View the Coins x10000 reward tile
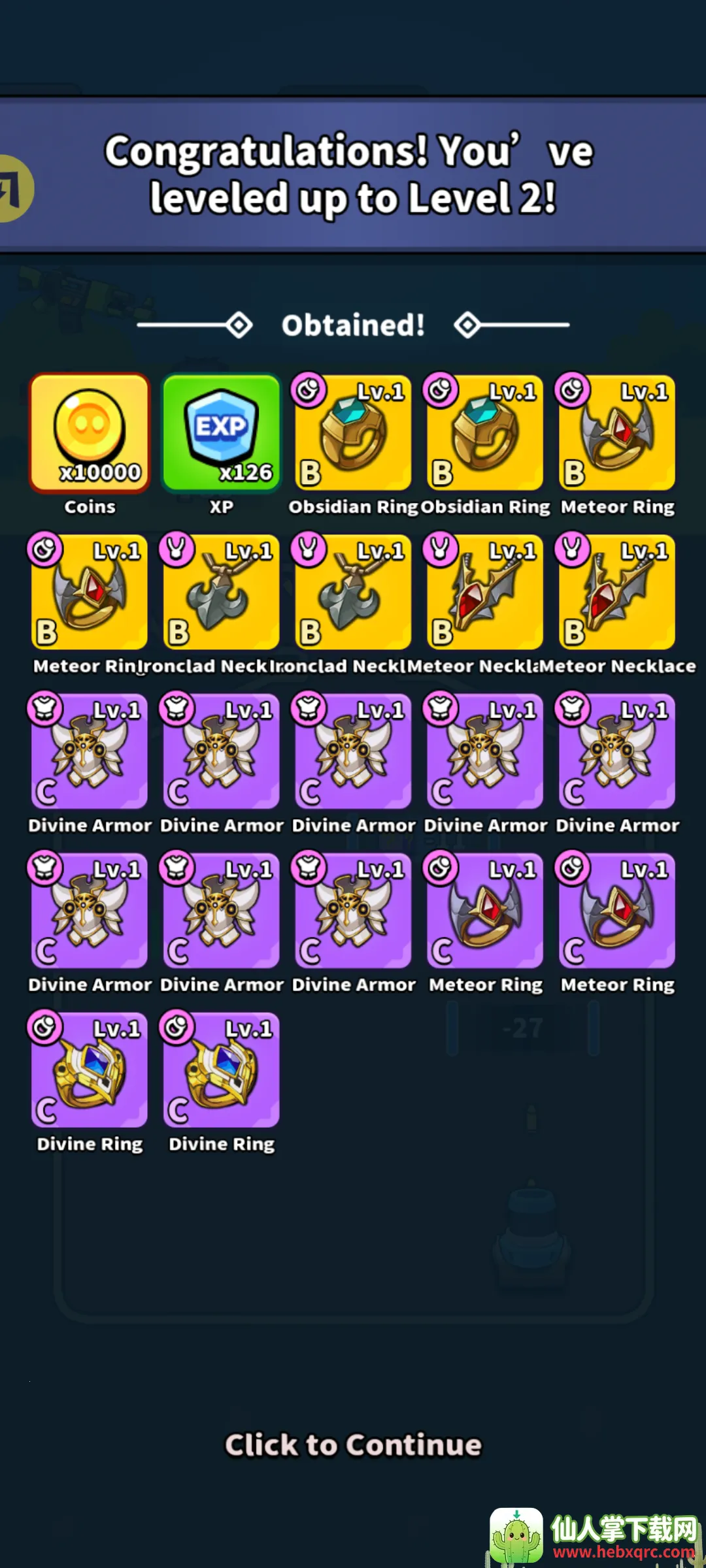The width and height of the screenshot is (706, 1568). tap(90, 433)
